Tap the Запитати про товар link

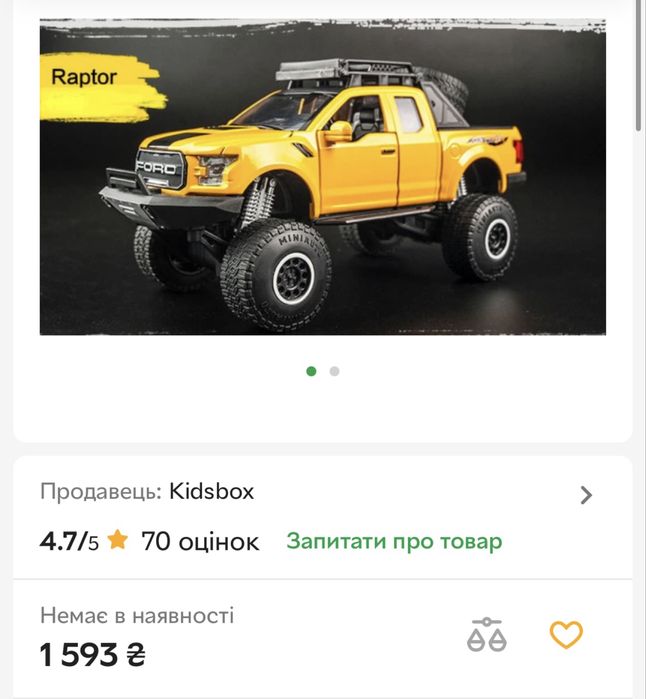point(394,541)
